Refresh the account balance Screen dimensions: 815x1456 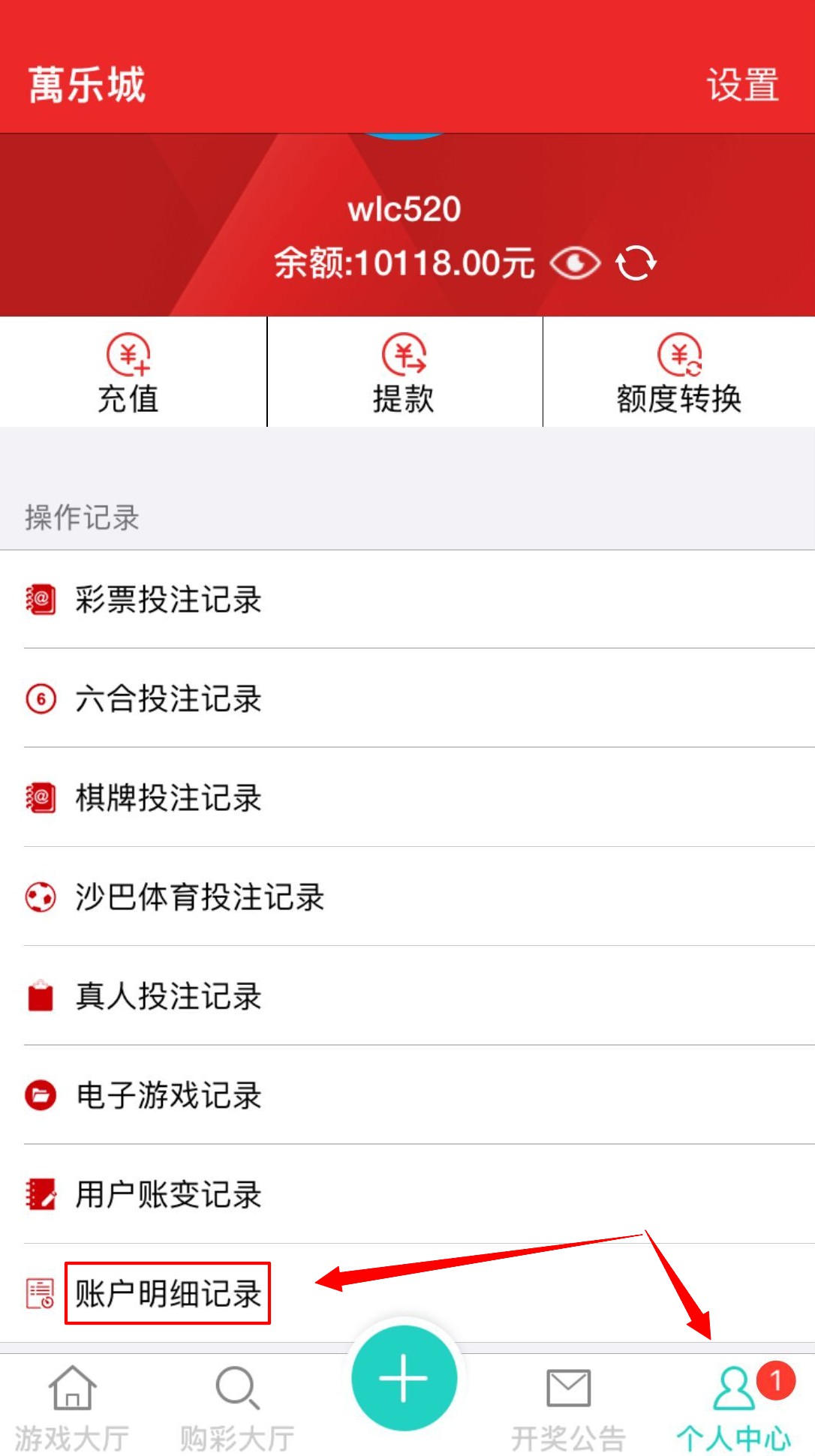[x=636, y=263]
